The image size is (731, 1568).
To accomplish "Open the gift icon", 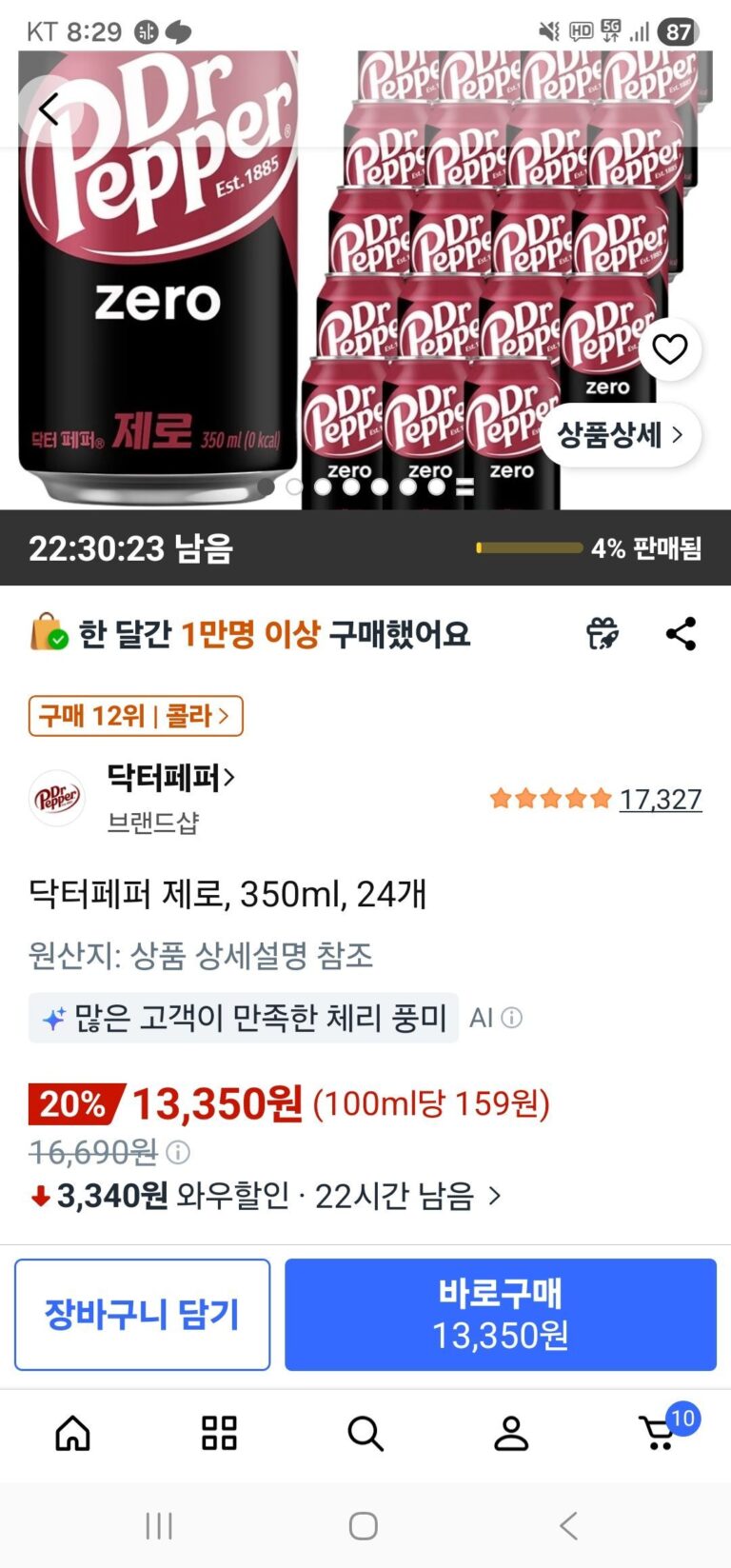I will tap(602, 633).
